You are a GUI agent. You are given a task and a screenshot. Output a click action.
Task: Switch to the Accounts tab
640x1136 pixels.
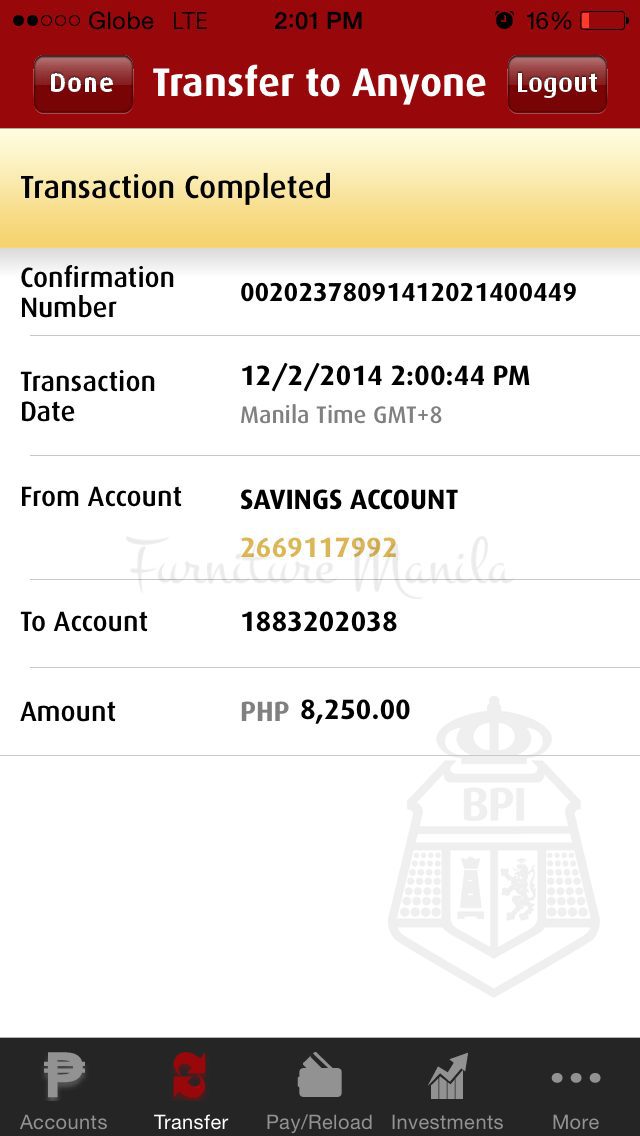64,1090
